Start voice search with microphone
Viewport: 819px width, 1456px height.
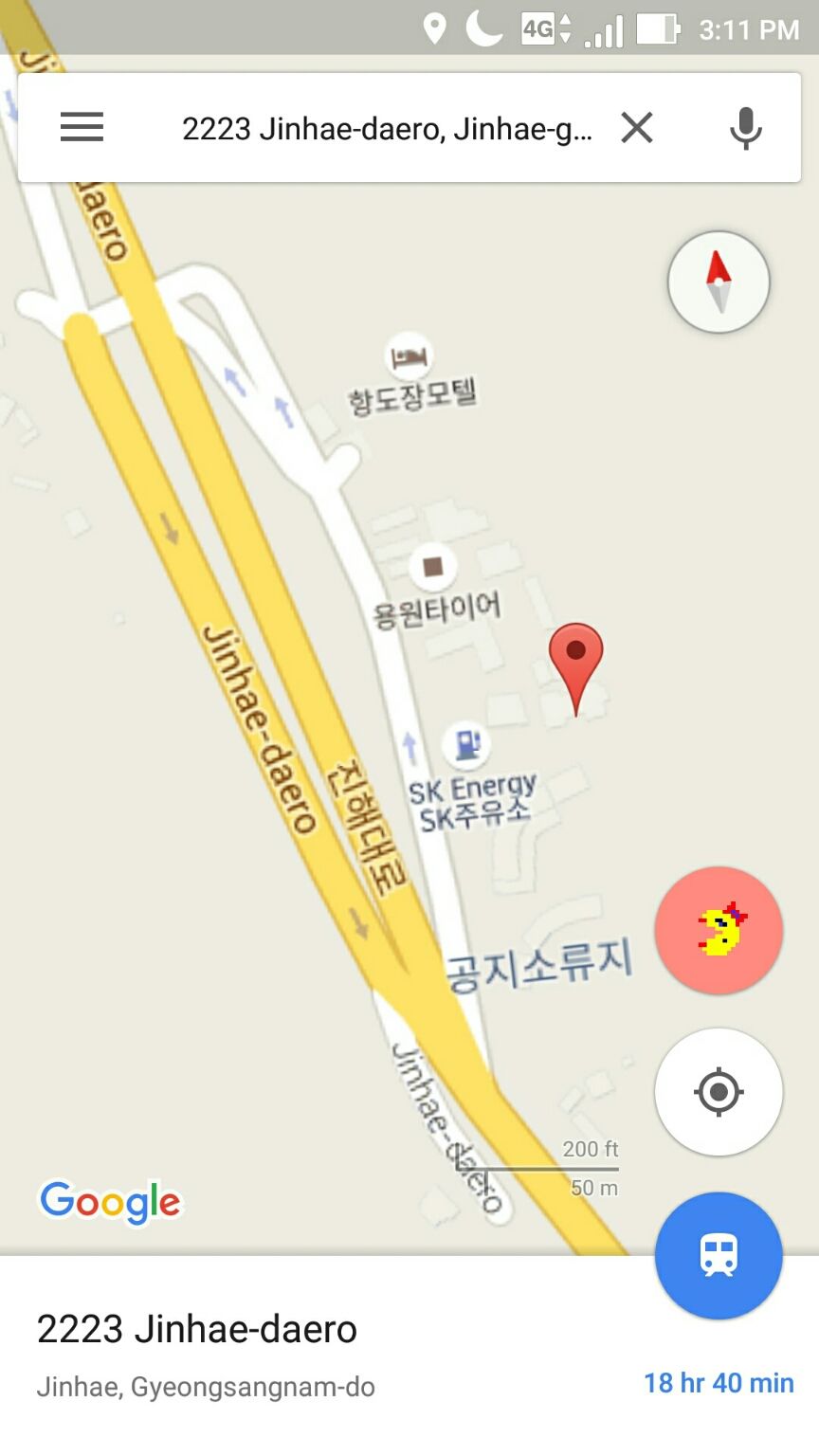click(x=746, y=127)
